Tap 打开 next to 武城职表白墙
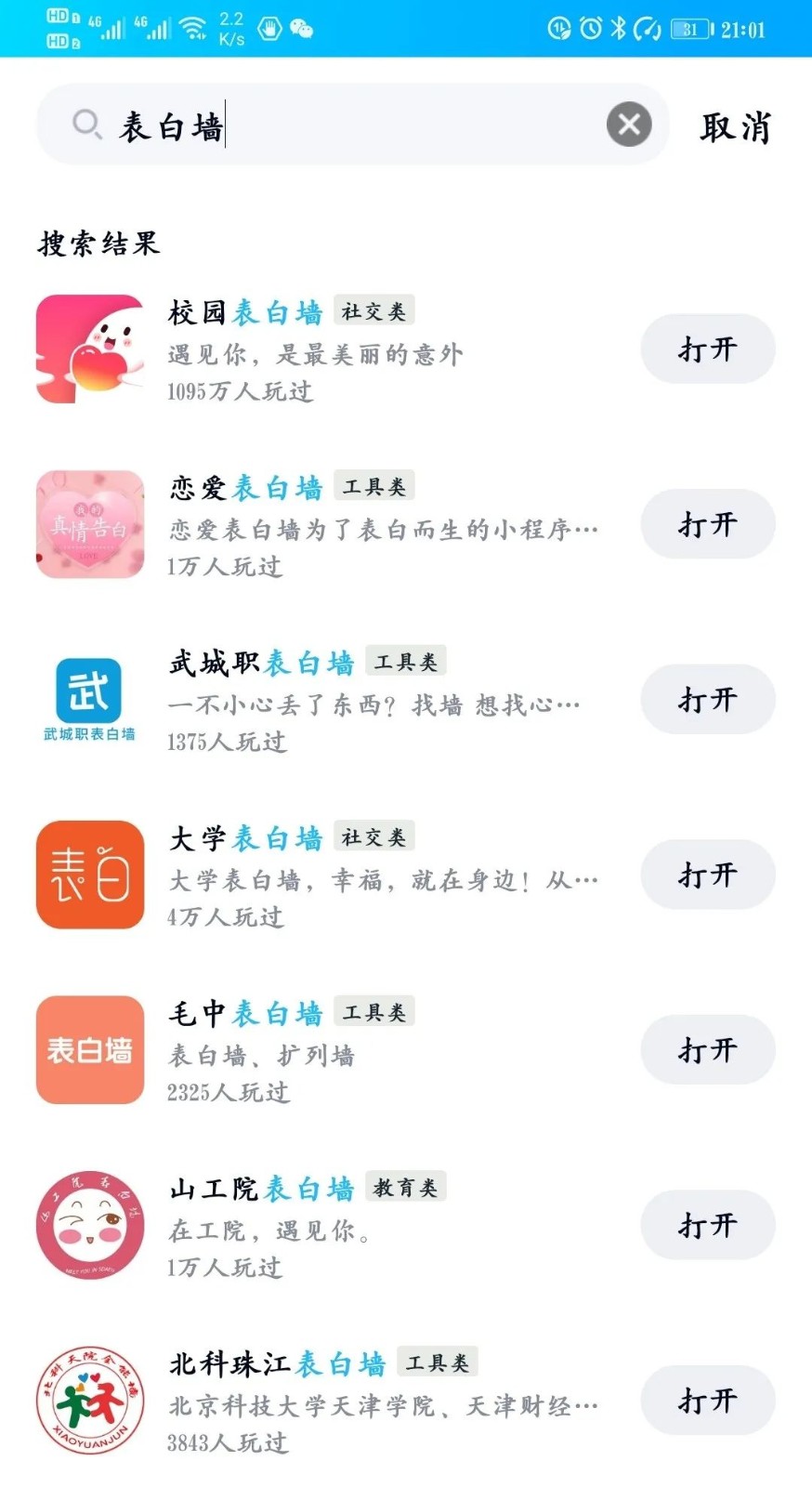 click(x=707, y=700)
